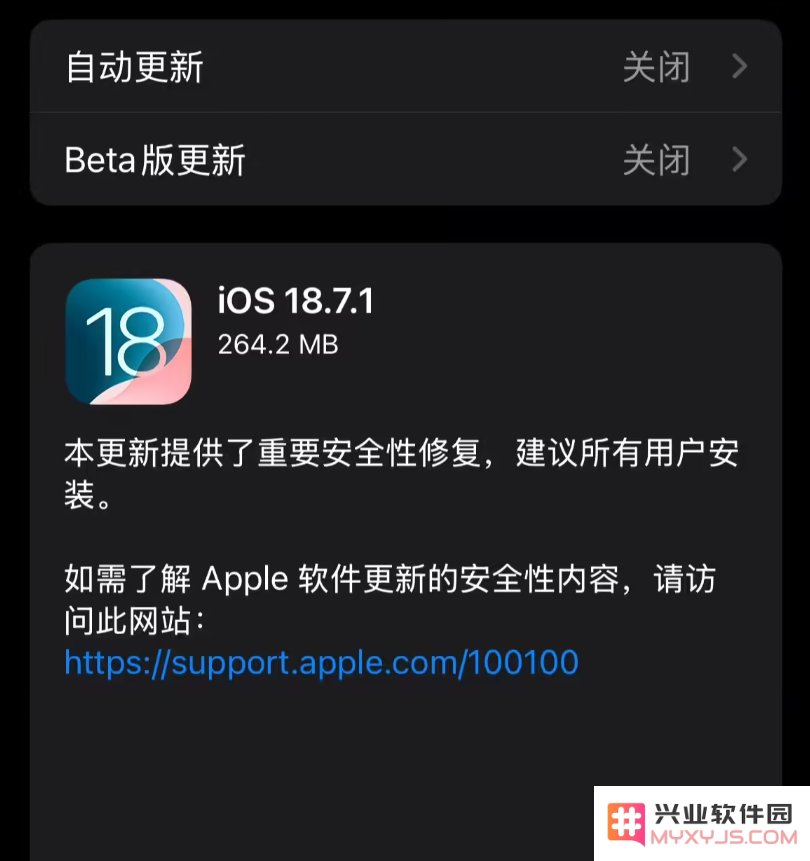Viewport: 810px width, 861px height.
Task: Open the Beta版更新 settings row
Action: (405, 160)
